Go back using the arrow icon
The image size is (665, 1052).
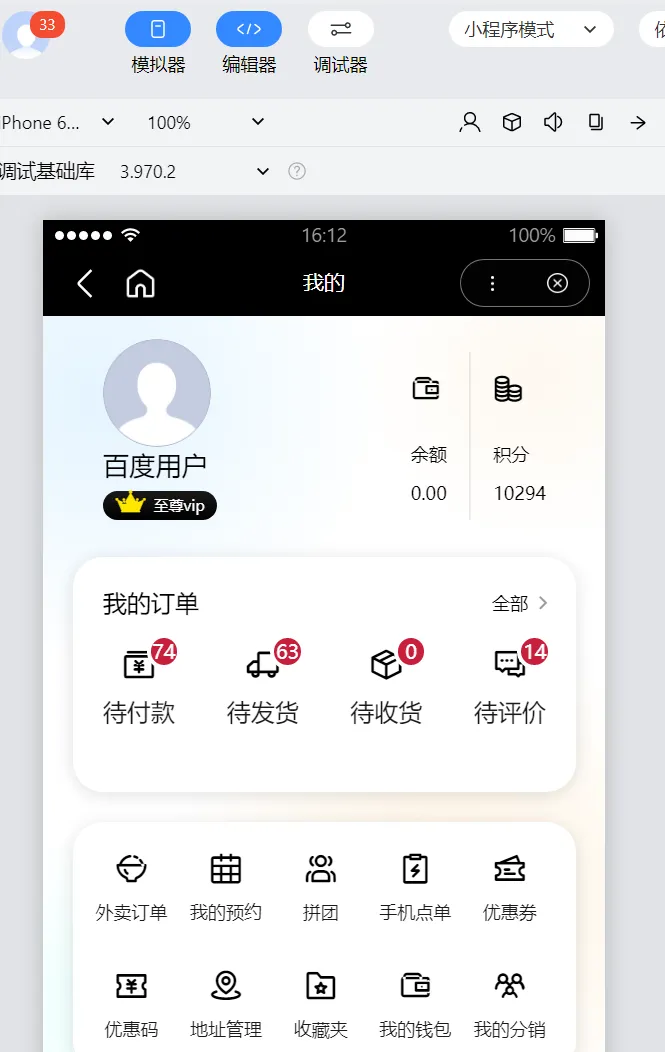coord(85,284)
